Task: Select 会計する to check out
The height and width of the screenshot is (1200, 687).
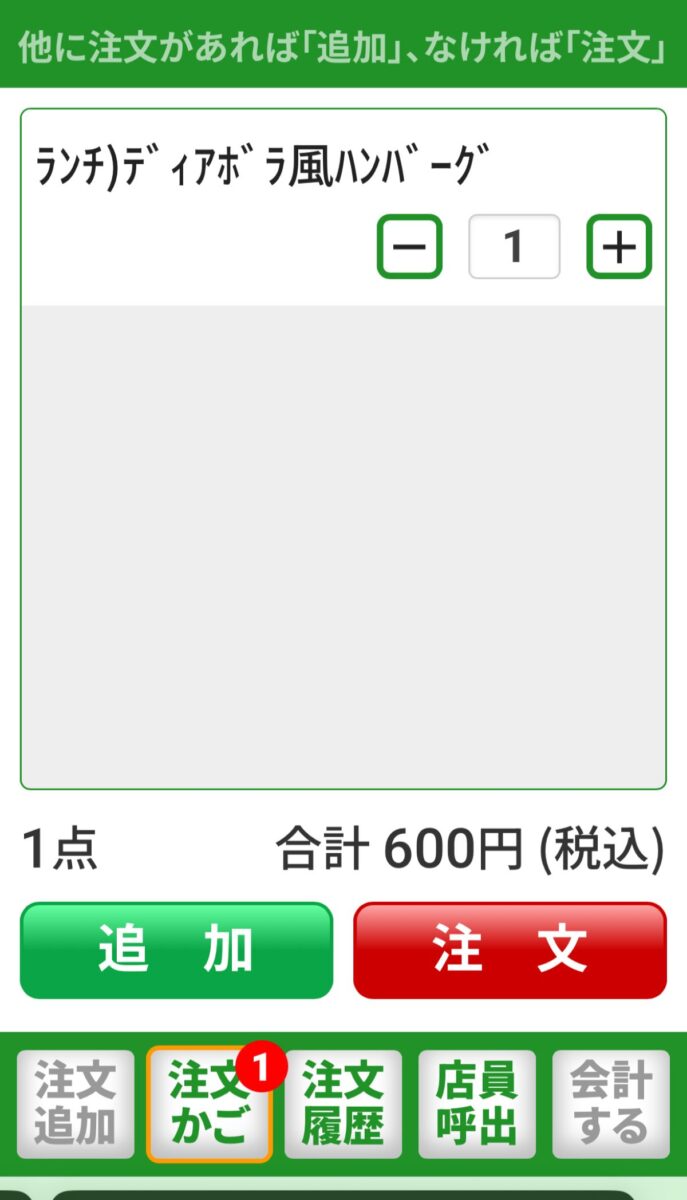Action: tap(611, 1104)
